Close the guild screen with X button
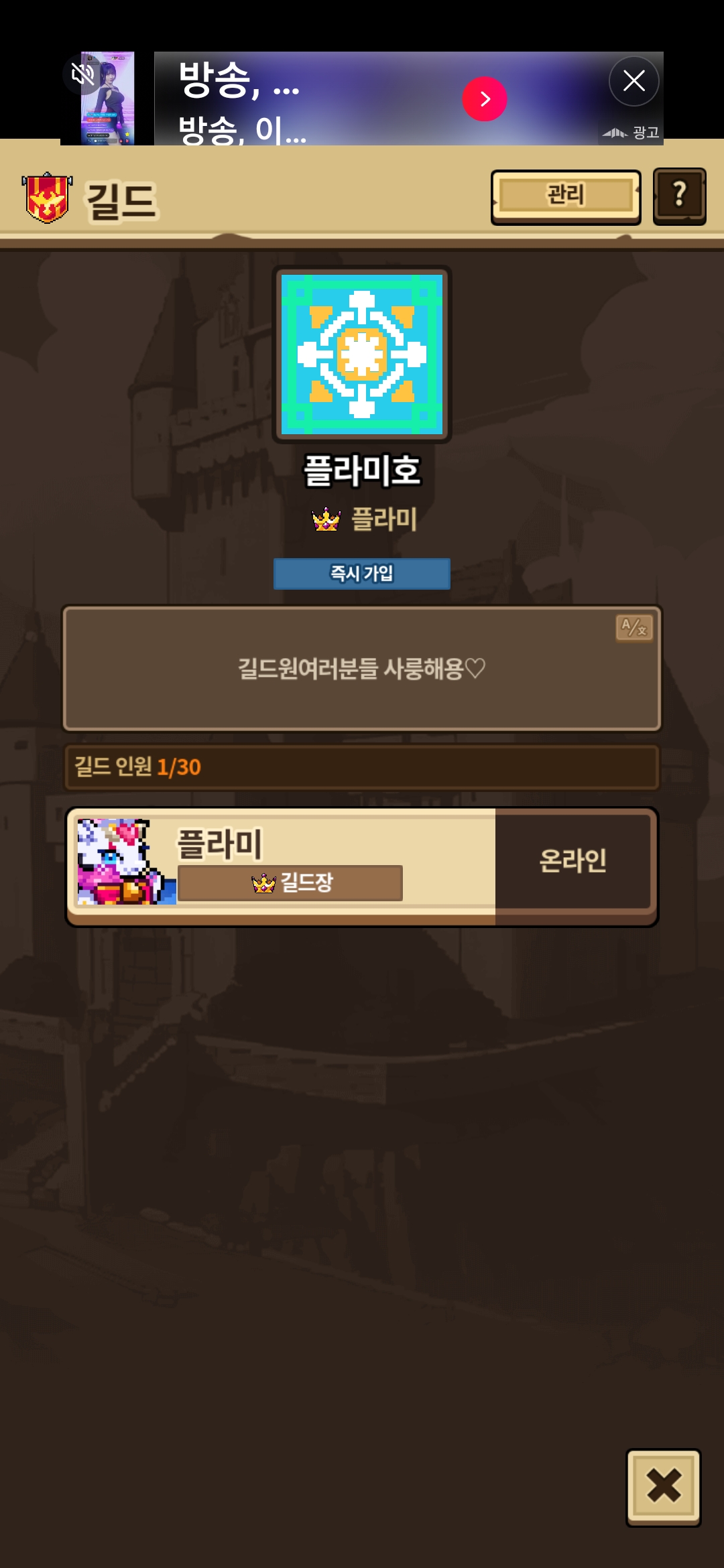Image resolution: width=724 pixels, height=1568 pixels. coord(663,1488)
